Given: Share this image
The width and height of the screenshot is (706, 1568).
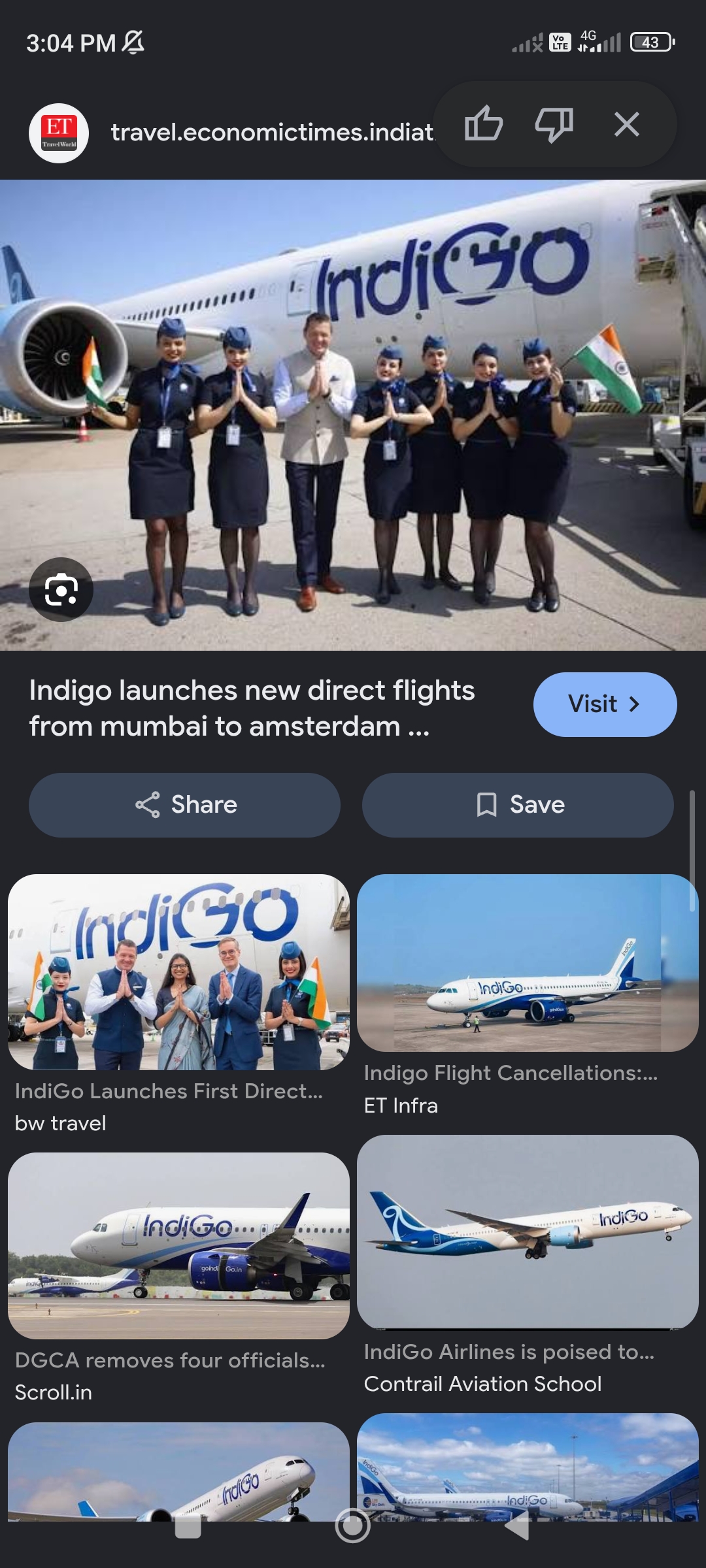Looking at the screenshot, I should click(184, 805).
